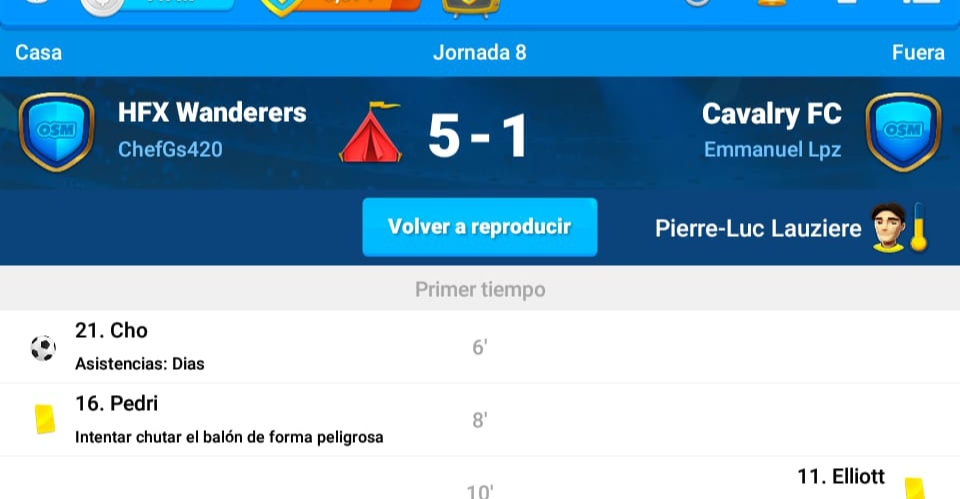View manager Emmanuel Lpz's profile

click(x=772, y=150)
